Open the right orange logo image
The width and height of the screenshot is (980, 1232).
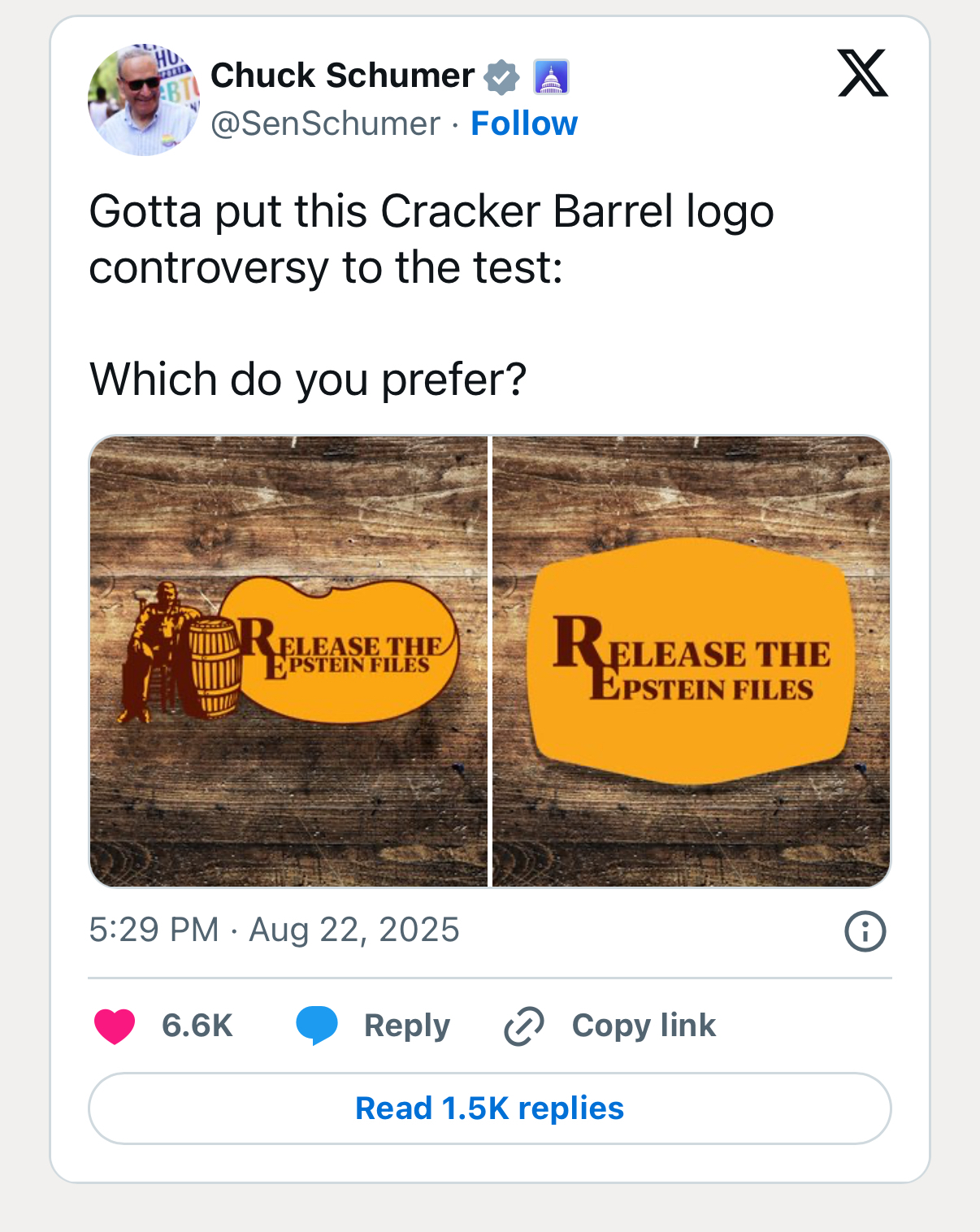point(692,661)
